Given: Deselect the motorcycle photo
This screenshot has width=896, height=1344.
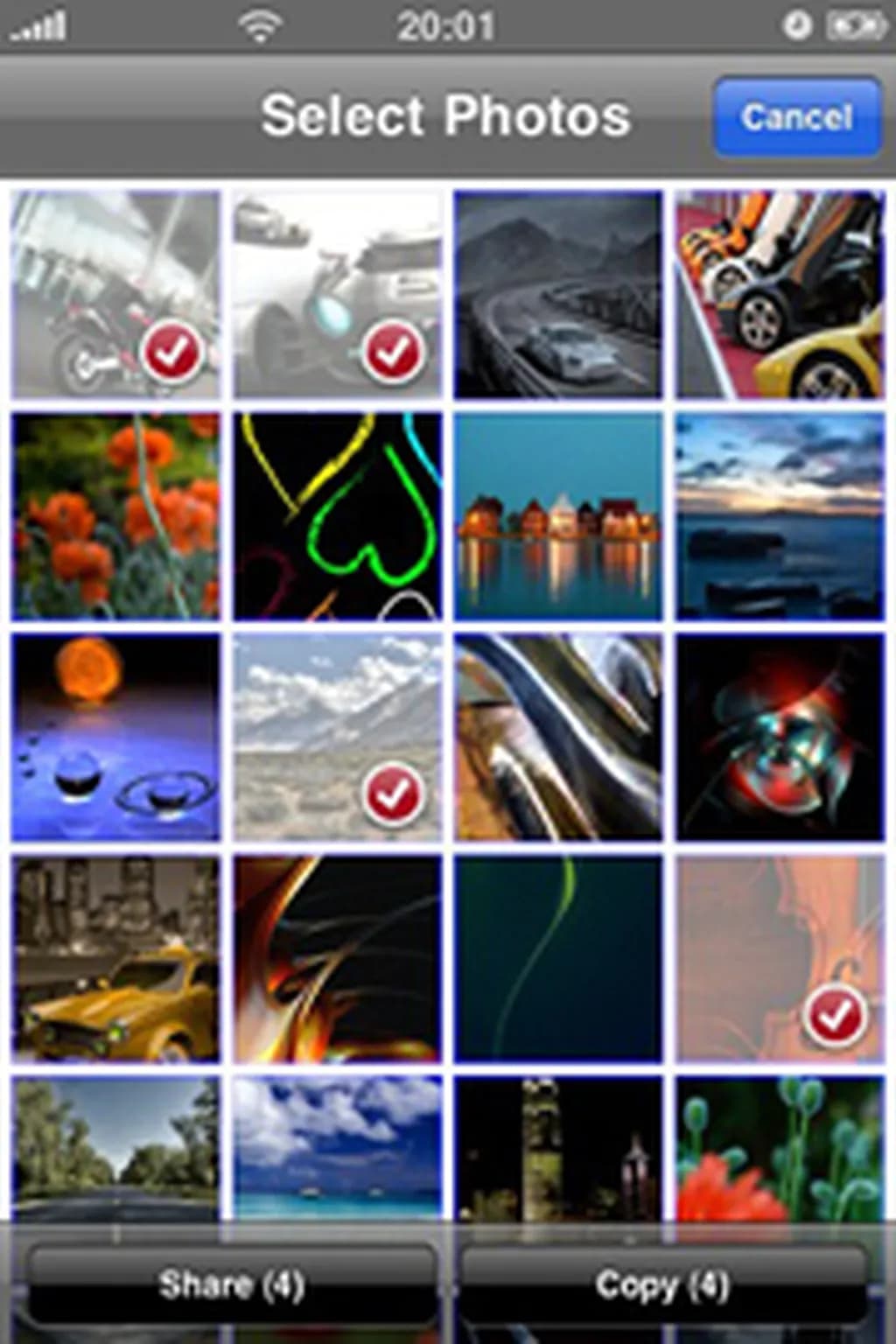Looking at the screenshot, I should click(x=115, y=294).
